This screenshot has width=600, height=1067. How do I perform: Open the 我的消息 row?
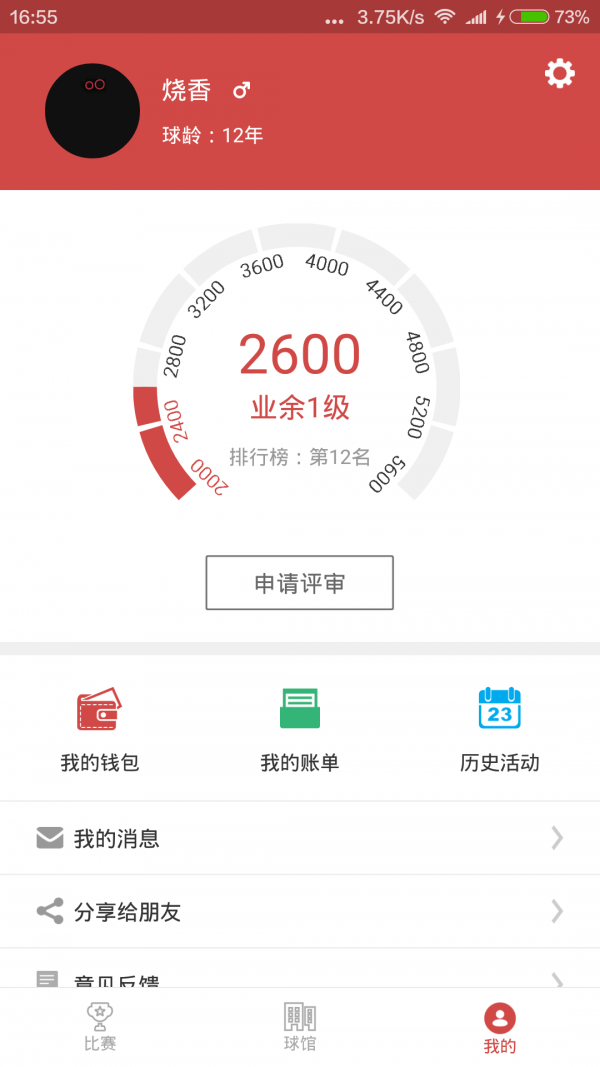300,838
